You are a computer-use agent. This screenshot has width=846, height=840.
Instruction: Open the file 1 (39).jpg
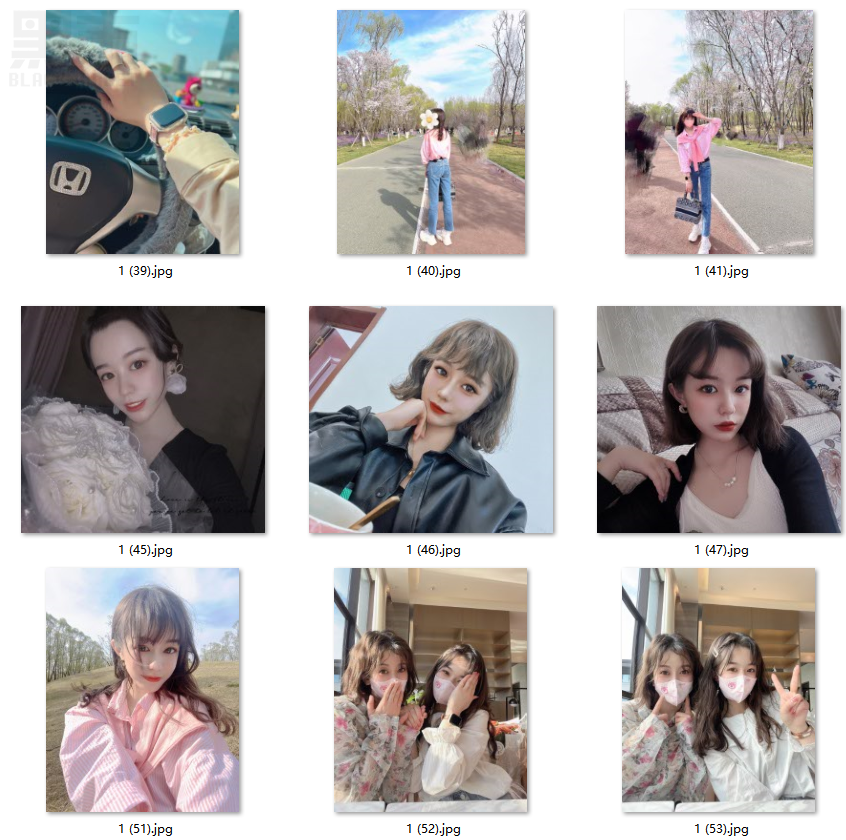(x=143, y=132)
